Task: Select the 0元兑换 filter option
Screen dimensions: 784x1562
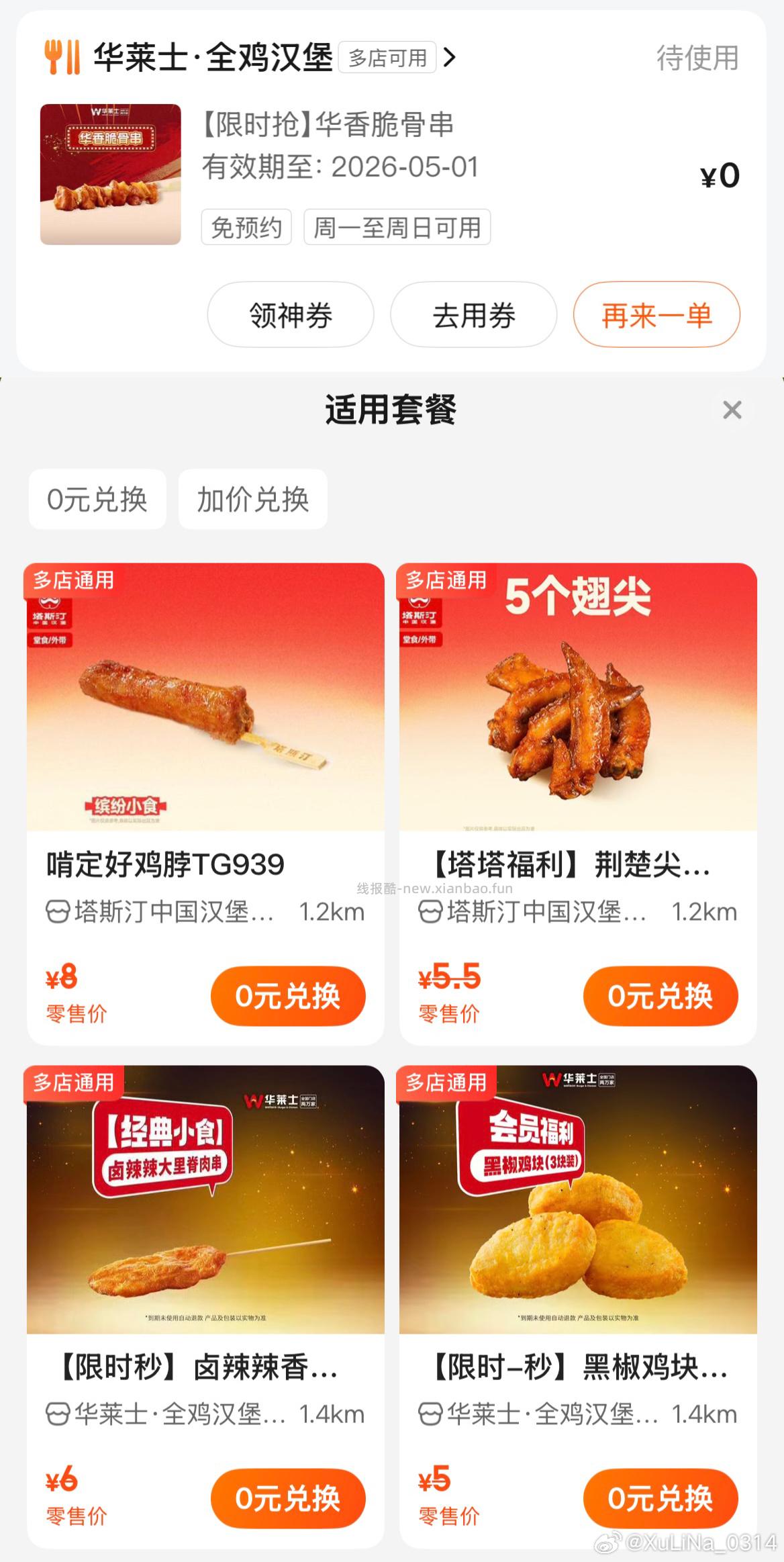Action: coord(98,500)
